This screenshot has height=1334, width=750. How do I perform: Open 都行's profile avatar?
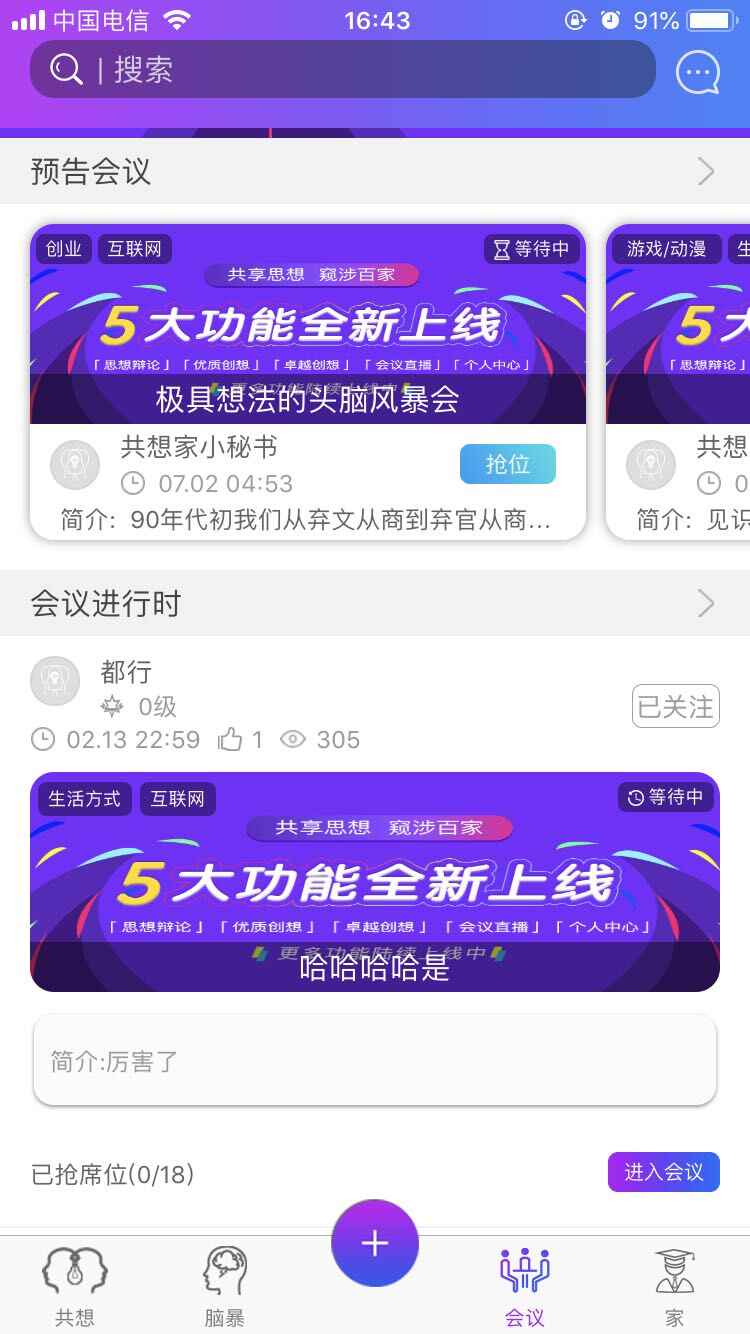(55, 681)
